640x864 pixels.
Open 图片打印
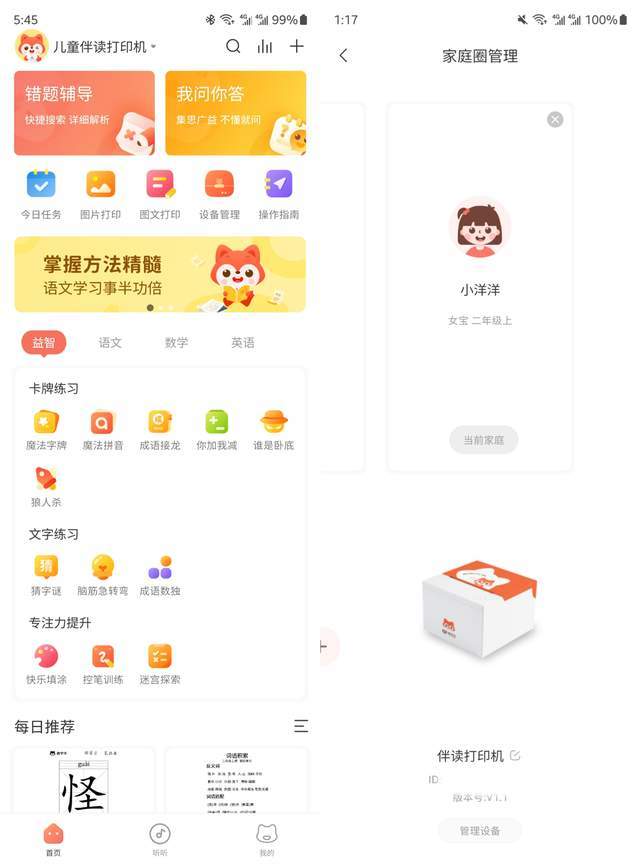click(100, 194)
